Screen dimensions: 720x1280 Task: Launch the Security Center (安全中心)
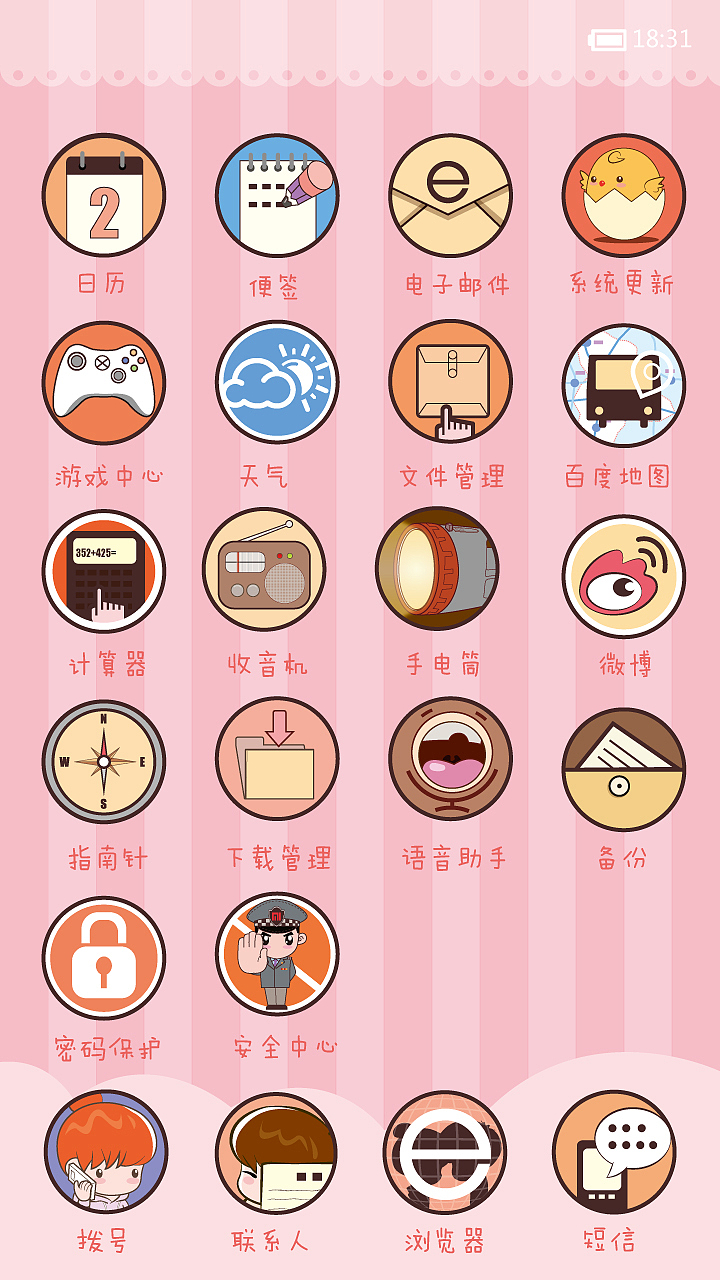click(x=277, y=955)
